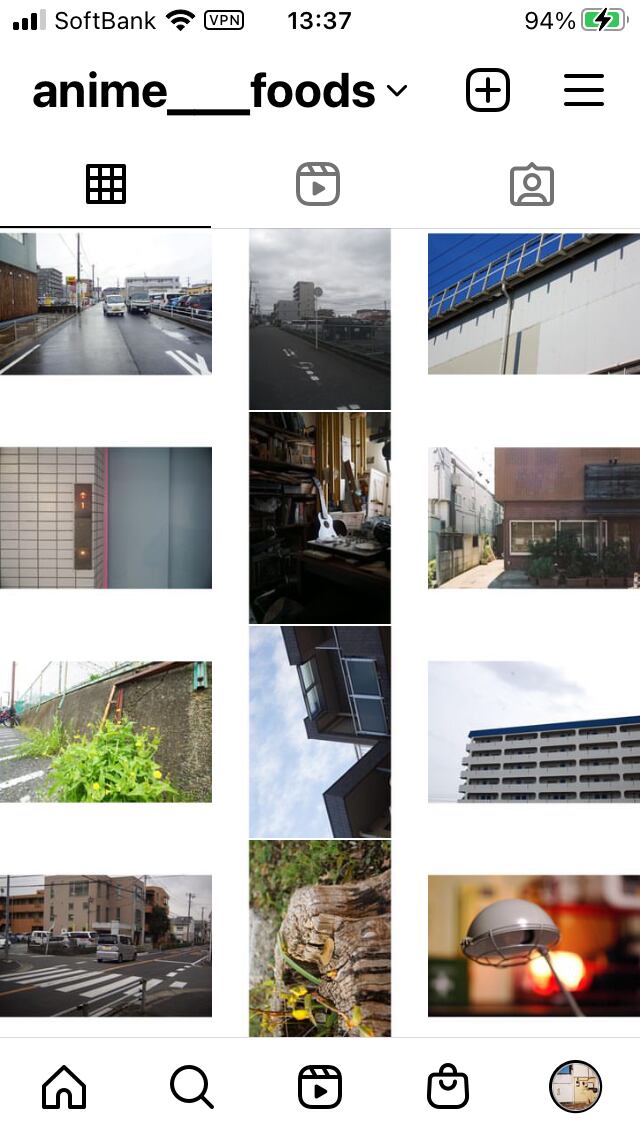The image size is (640, 1136).
Task: Open the elevator button panel post
Action: coord(106,518)
